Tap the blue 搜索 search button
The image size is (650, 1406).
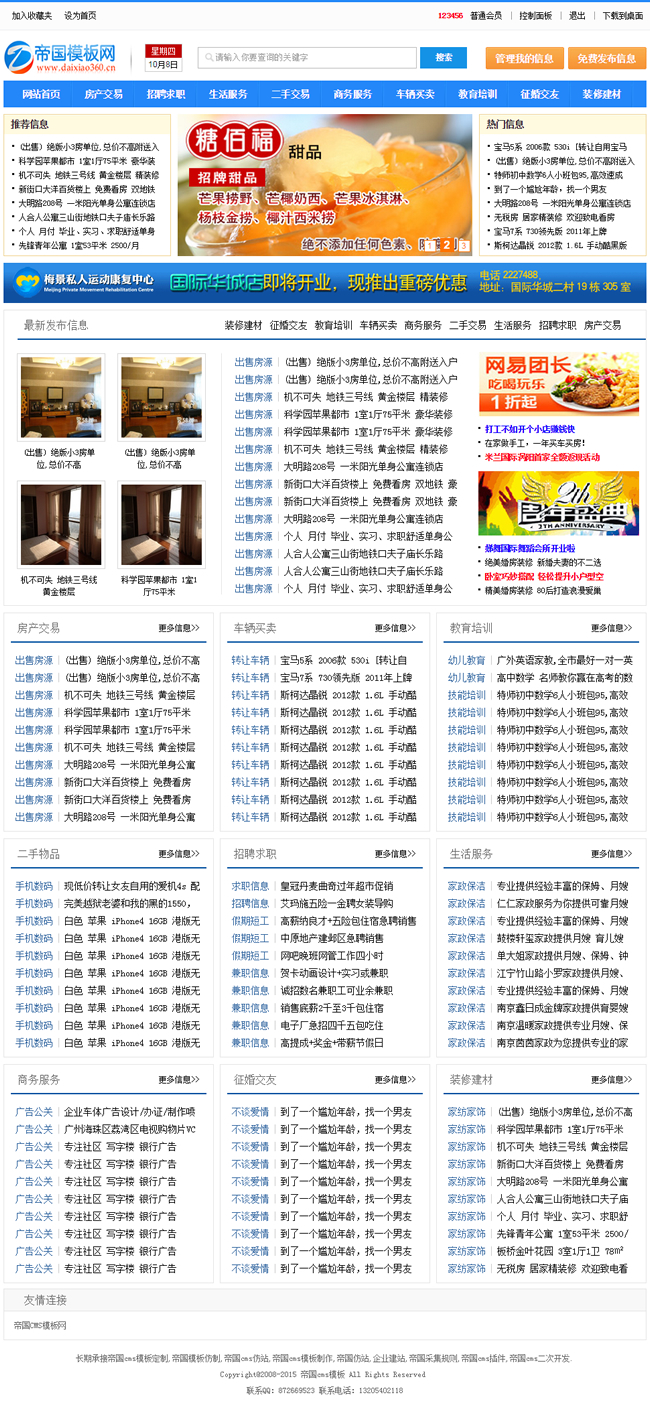tap(443, 58)
